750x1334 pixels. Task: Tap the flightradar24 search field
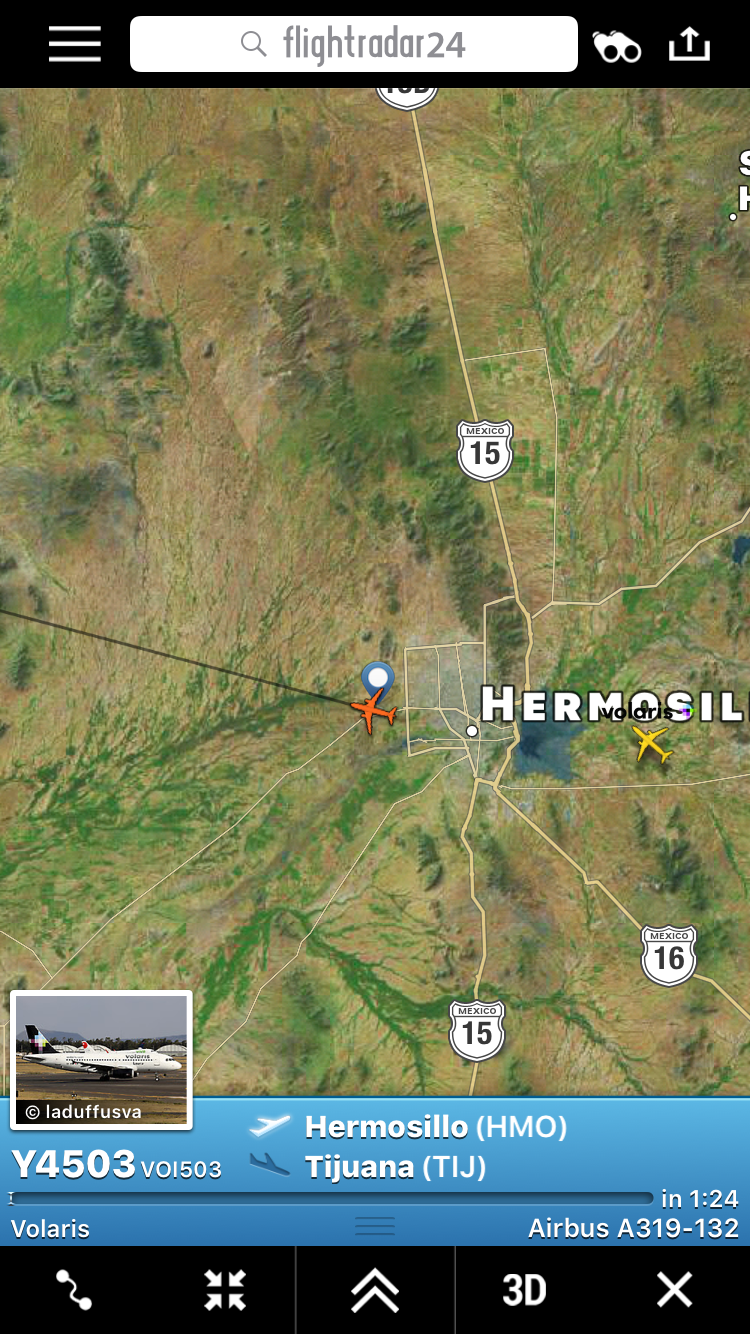[354, 45]
